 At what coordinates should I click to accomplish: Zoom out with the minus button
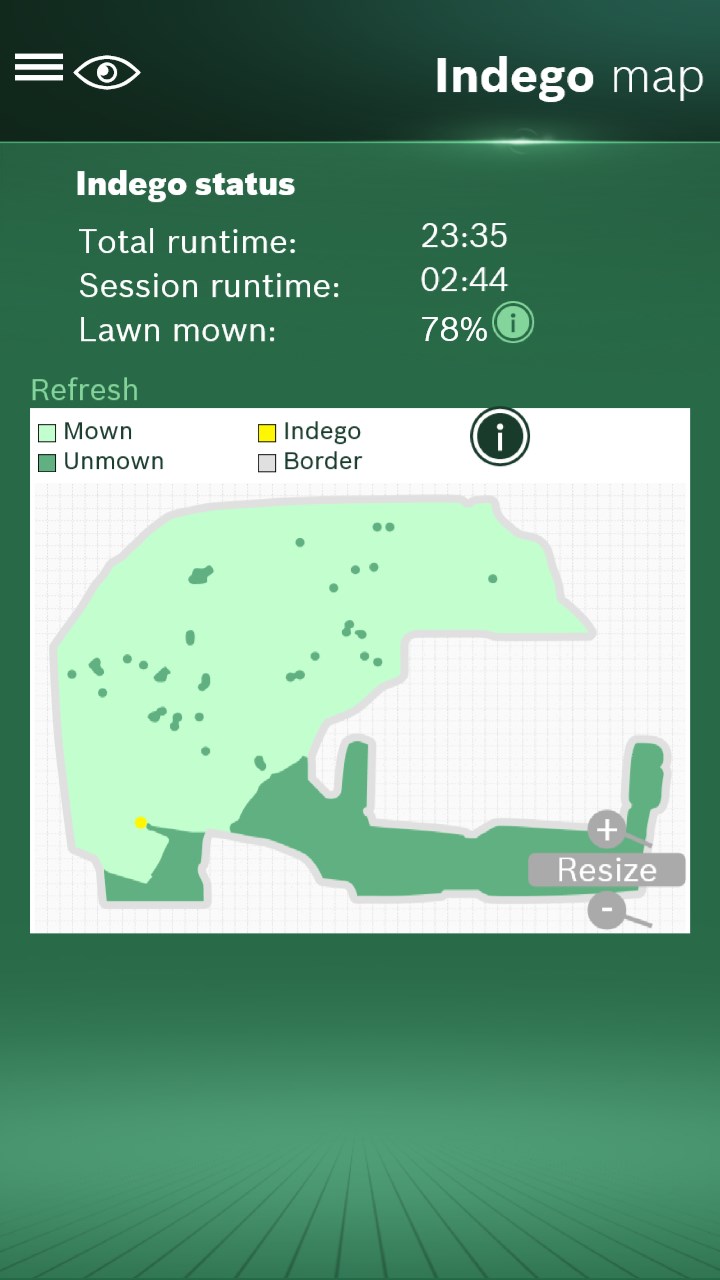coord(606,910)
